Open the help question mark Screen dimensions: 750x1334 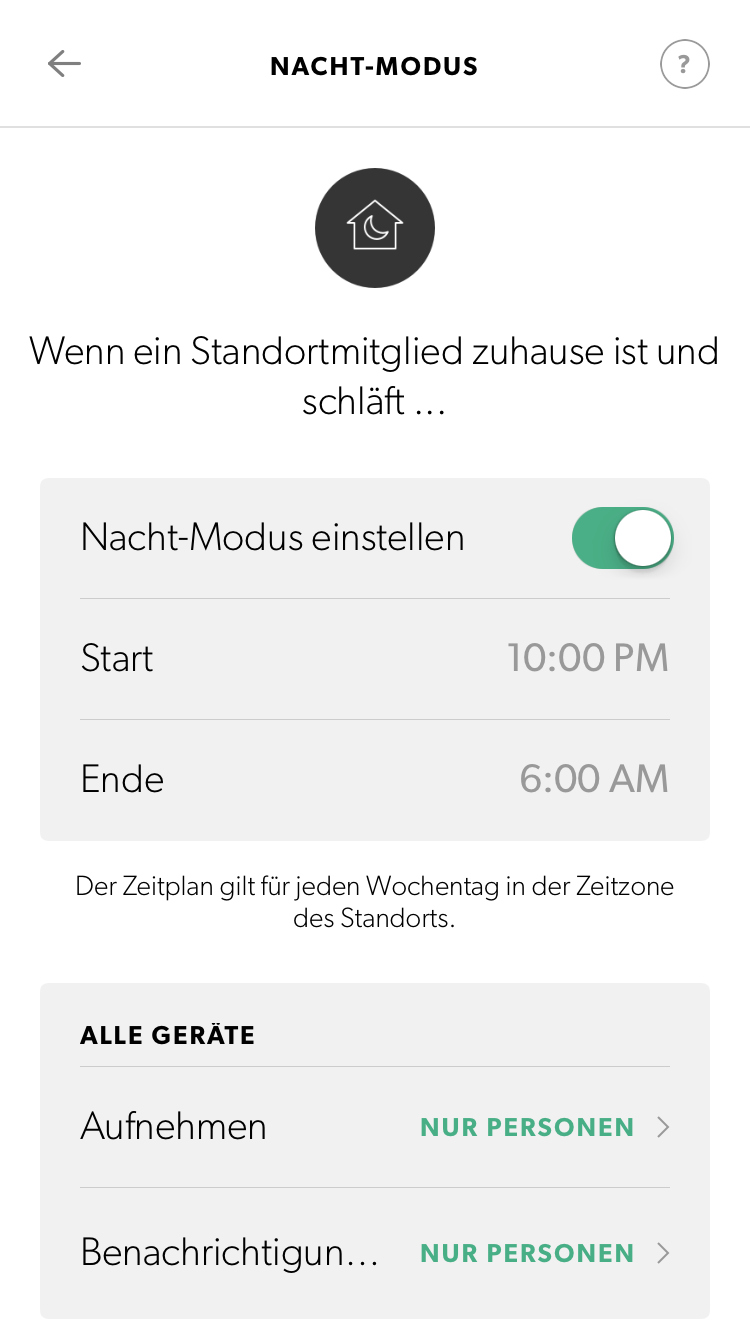point(684,66)
